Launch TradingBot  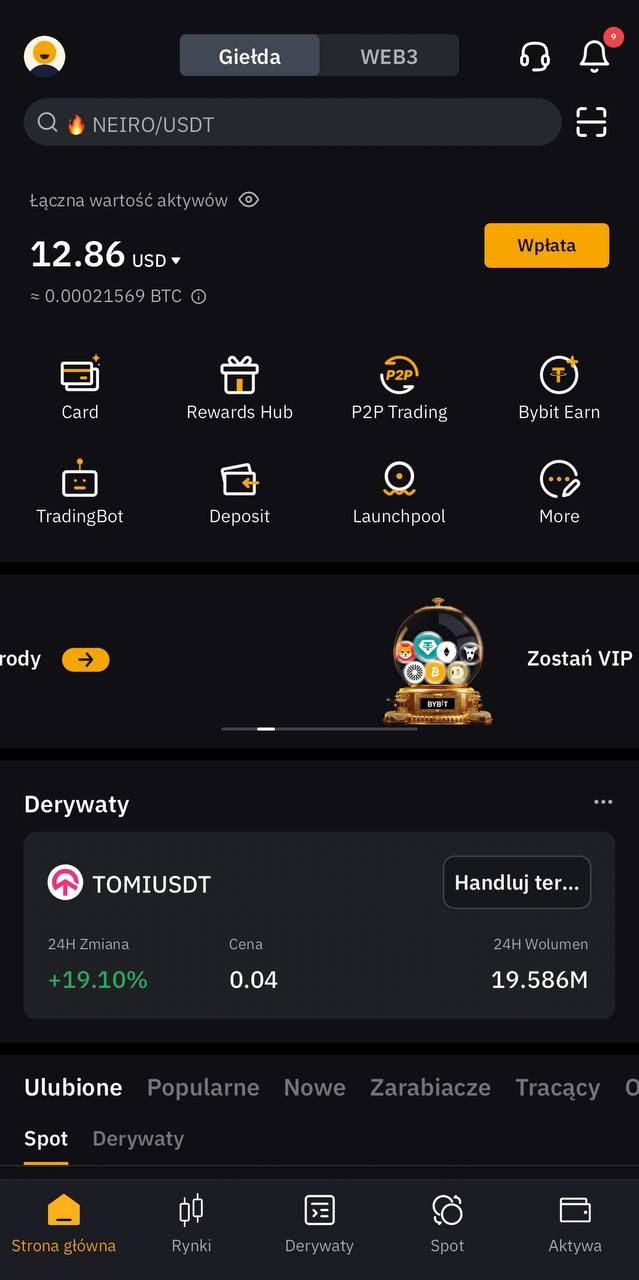point(80,492)
